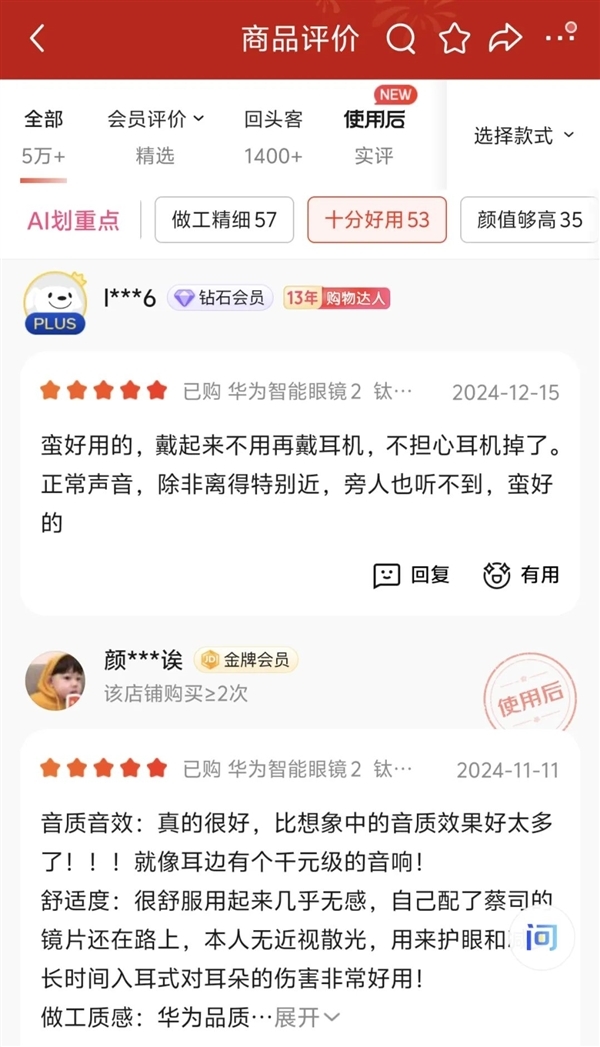Open search in the review page header
Viewport: 600px width, 1047px height.
(401, 39)
